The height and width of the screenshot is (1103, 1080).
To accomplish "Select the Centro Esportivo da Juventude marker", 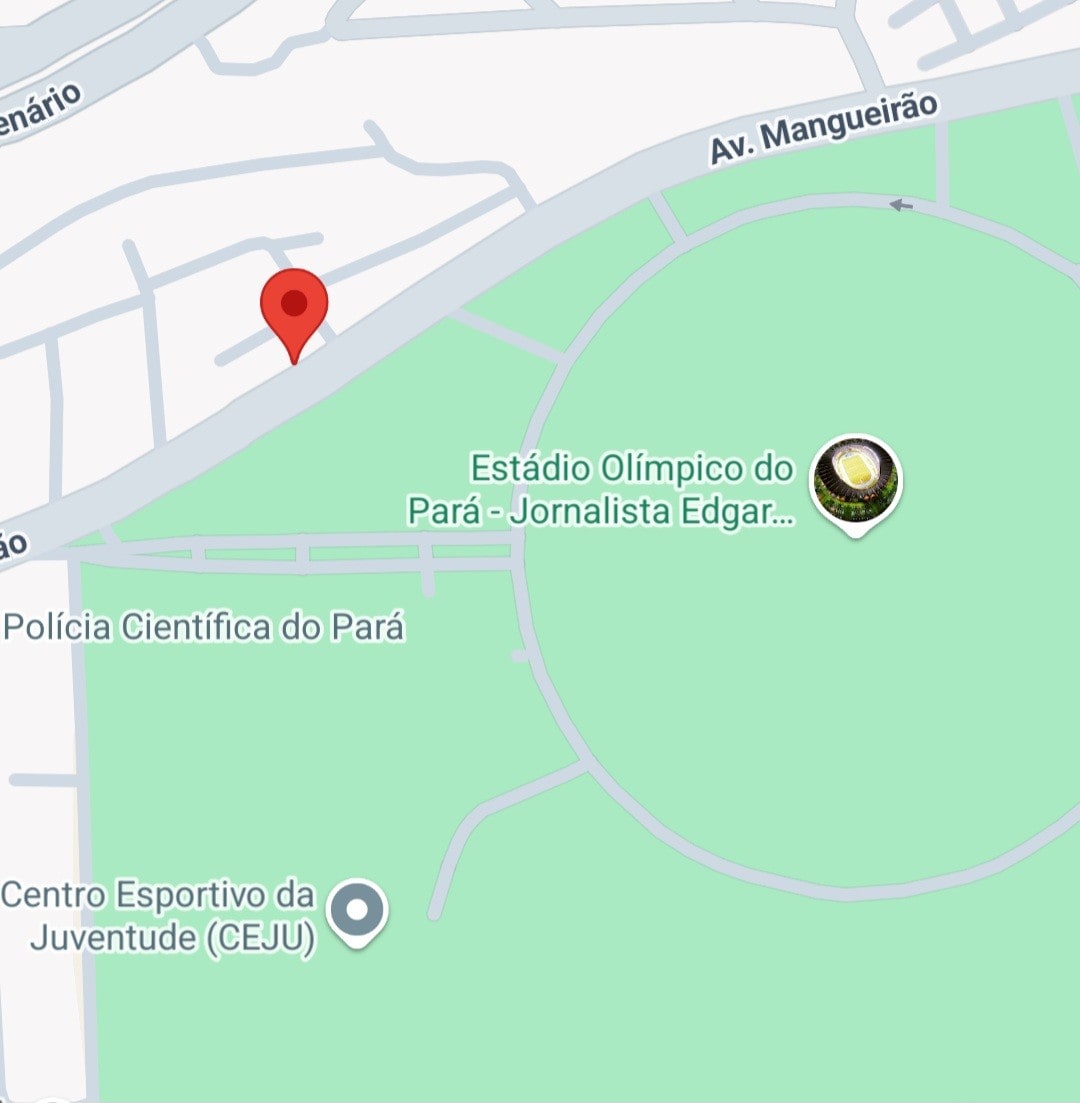I will coord(357,911).
